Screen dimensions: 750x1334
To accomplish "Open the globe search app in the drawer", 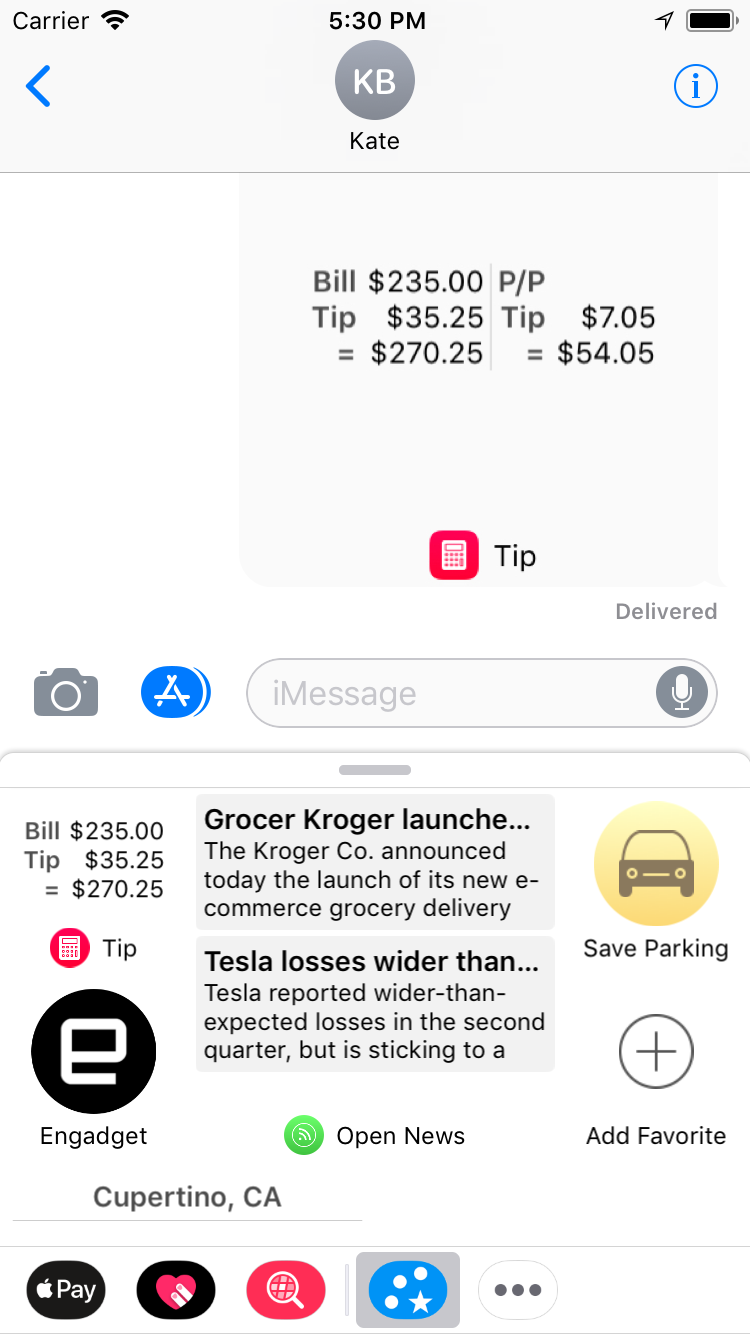I will coord(286,1290).
